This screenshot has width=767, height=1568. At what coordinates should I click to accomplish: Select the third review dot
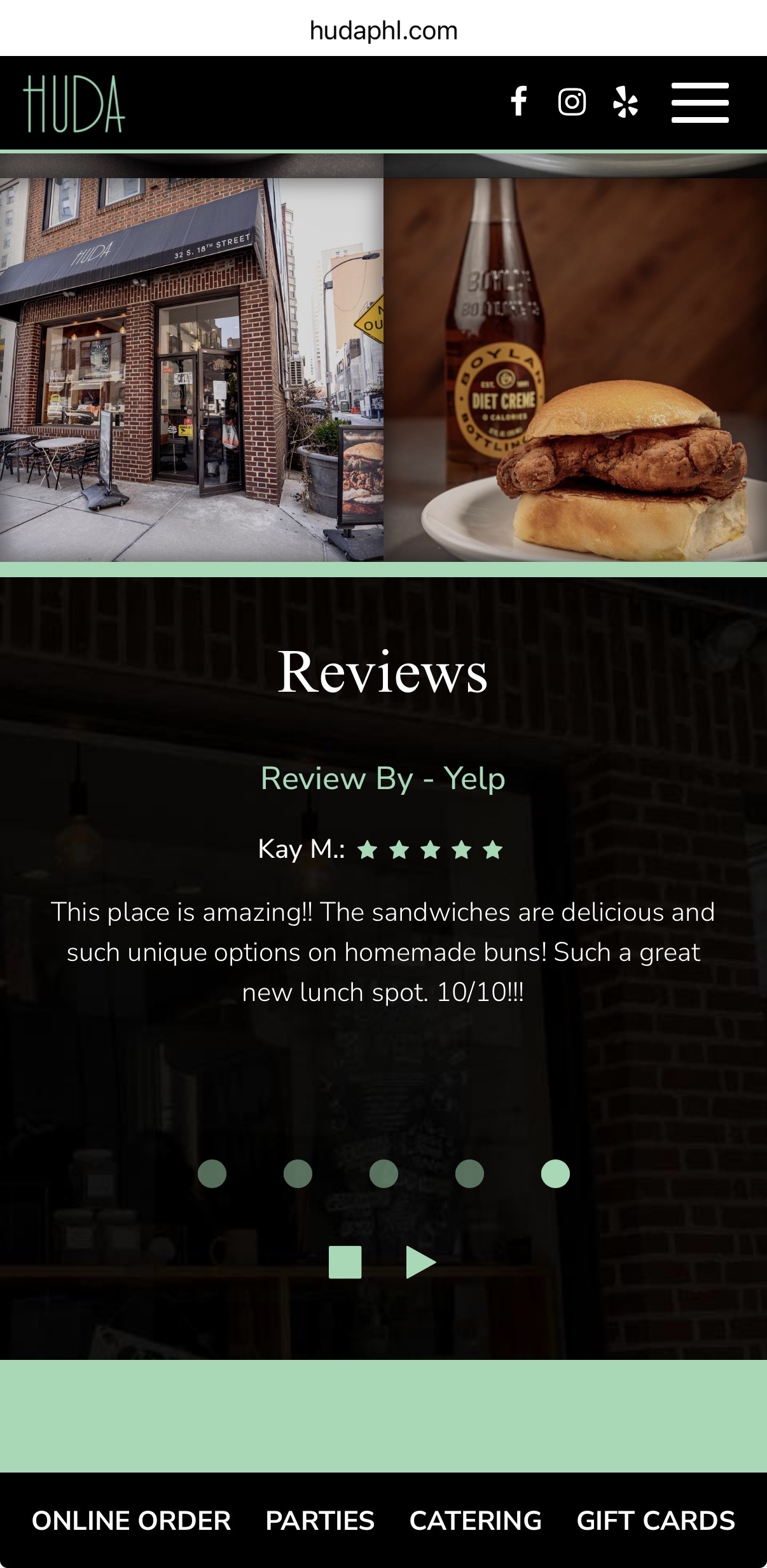pos(383,1173)
